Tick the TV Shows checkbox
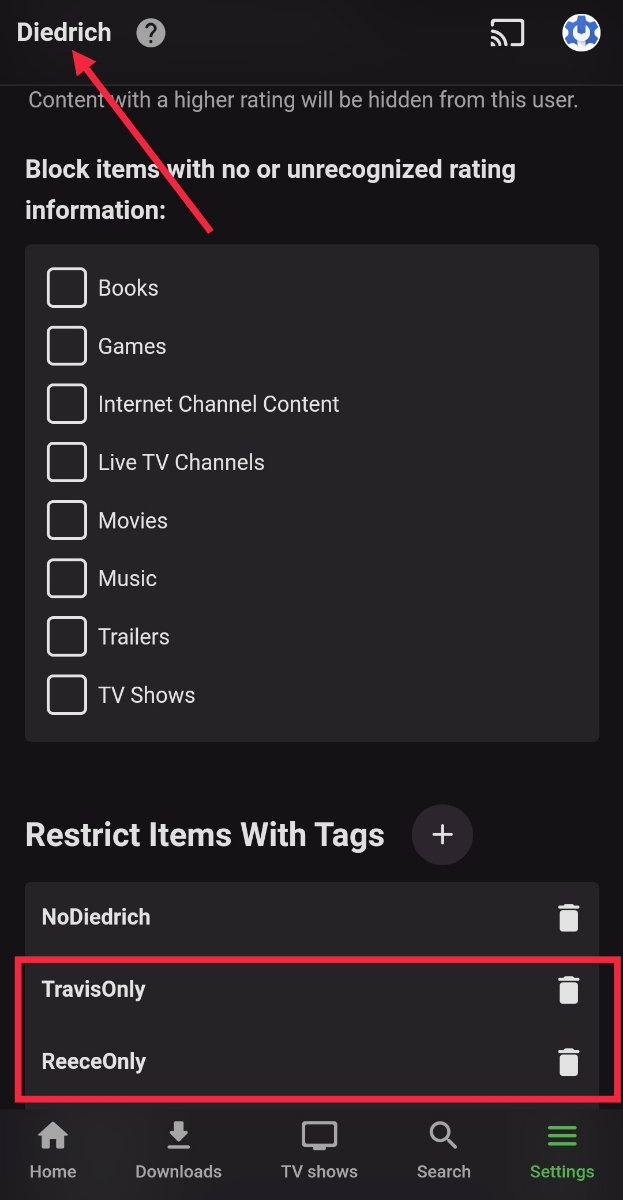Viewport: 623px width, 1200px height. coord(67,694)
